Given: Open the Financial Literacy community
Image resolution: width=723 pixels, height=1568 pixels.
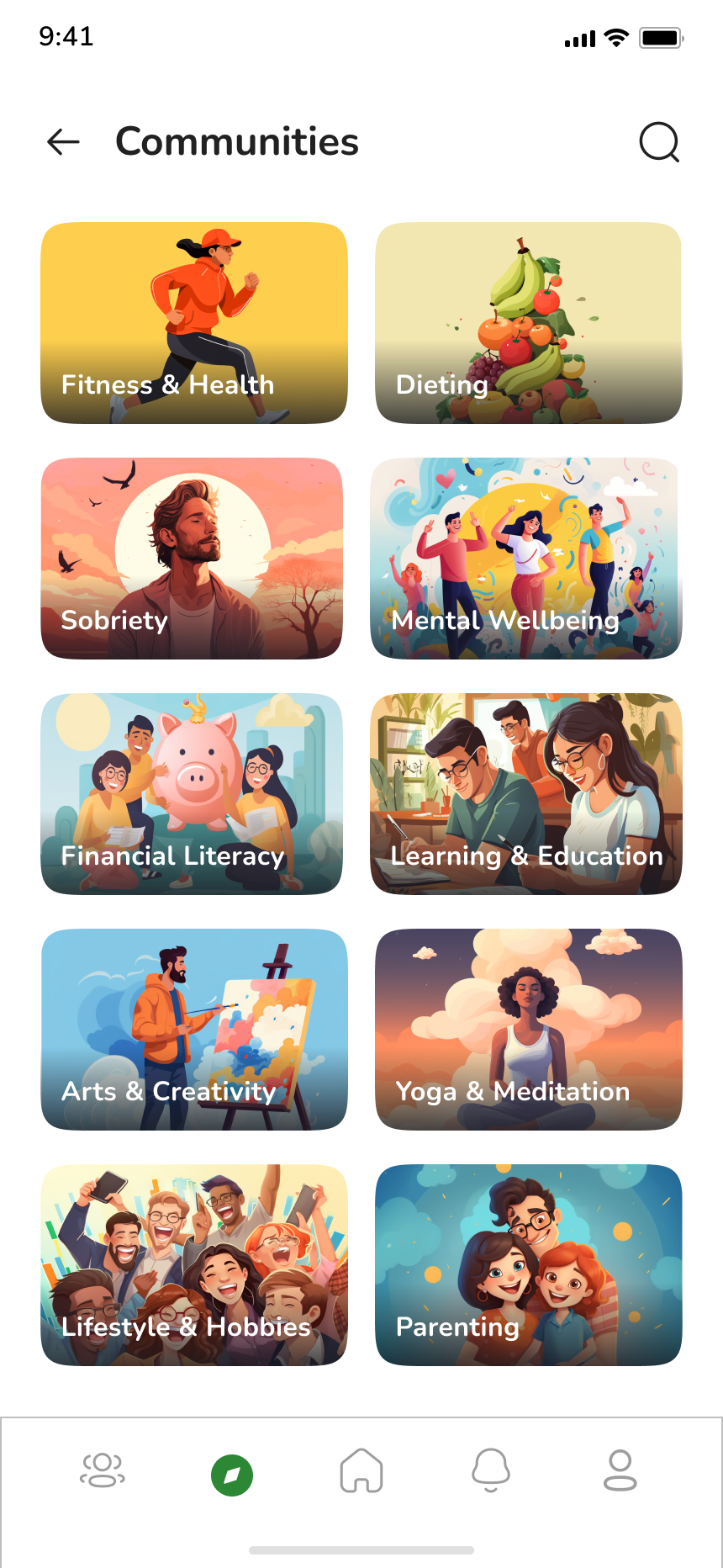Looking at the screenshot, I should (x=192, y=794).
